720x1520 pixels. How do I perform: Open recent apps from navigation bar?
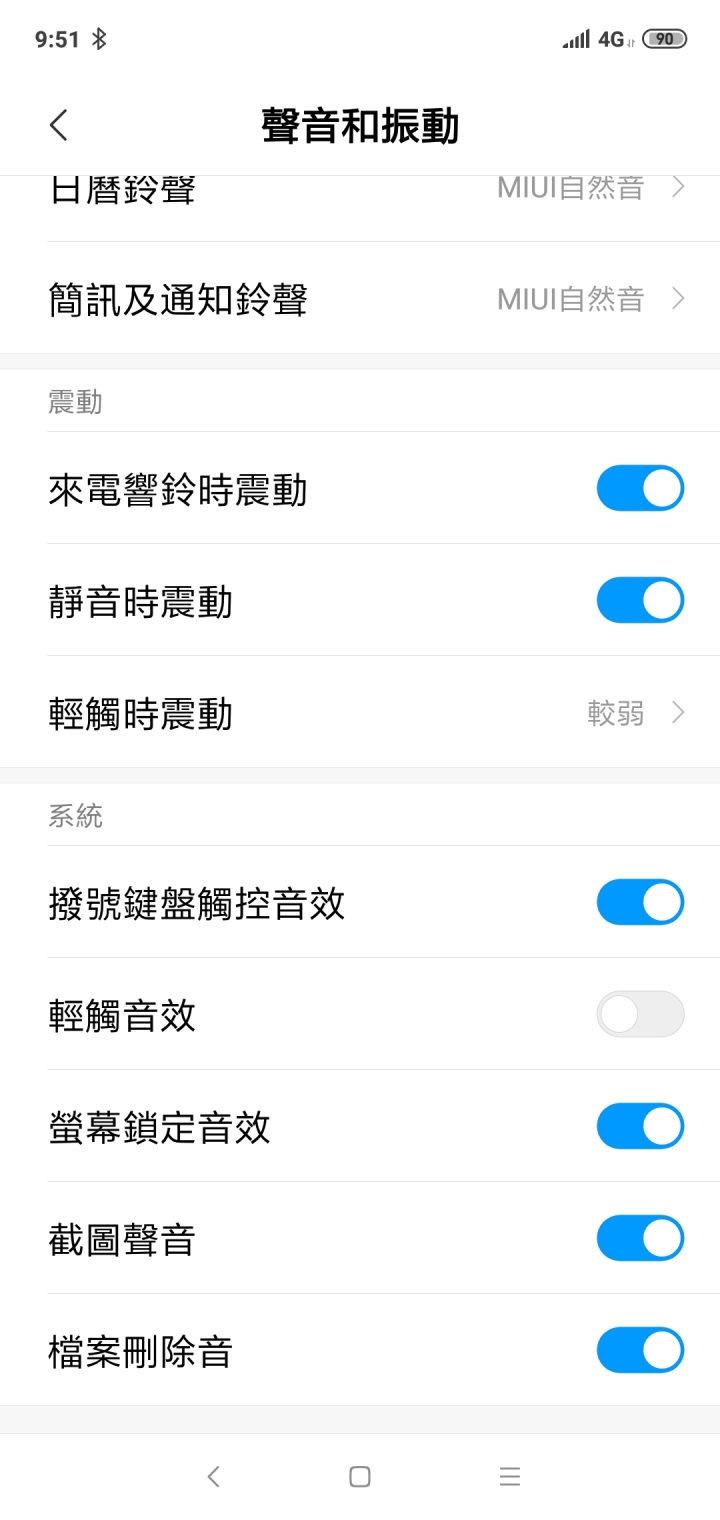pos(510,1476)
